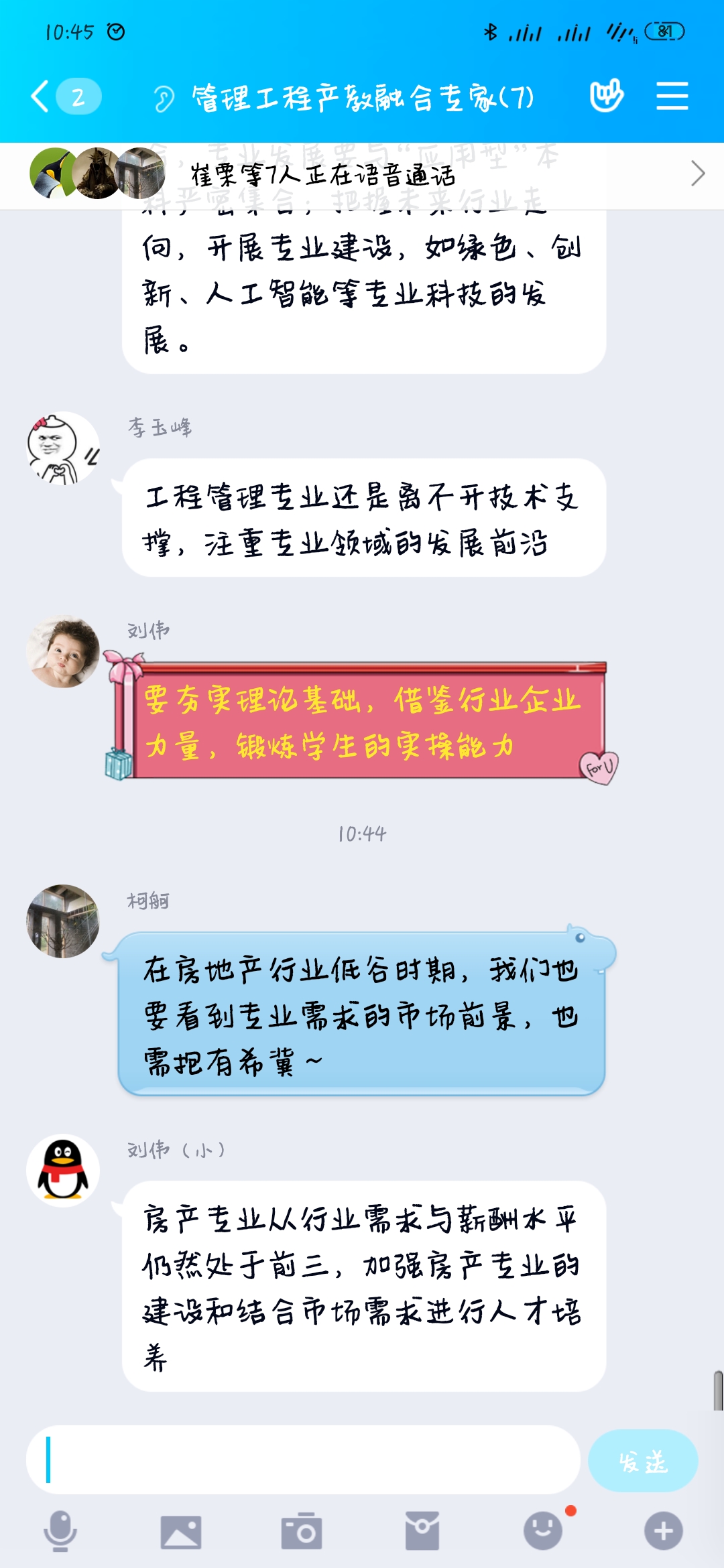Open the emoji sticker panel

click(543, 1531)
